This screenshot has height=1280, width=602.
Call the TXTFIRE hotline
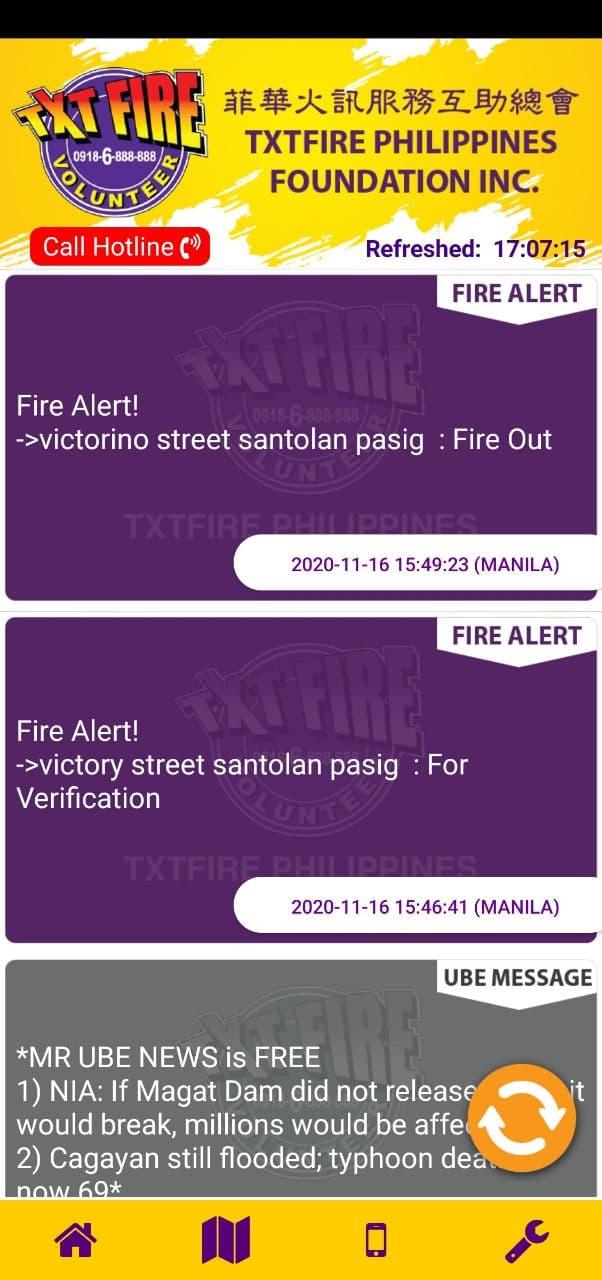pyautogui.click(x=120, y=246)
